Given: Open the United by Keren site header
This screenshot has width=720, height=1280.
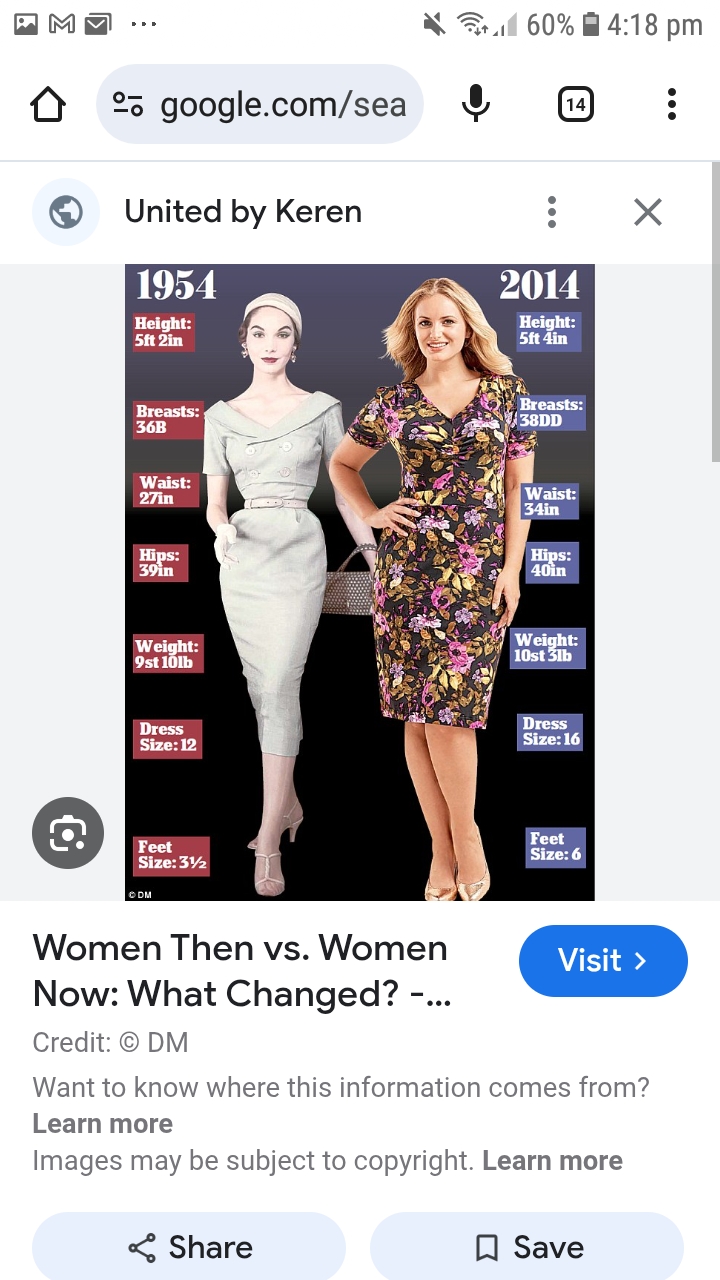Looking at the screenshot, I should [x=242, y=212].
